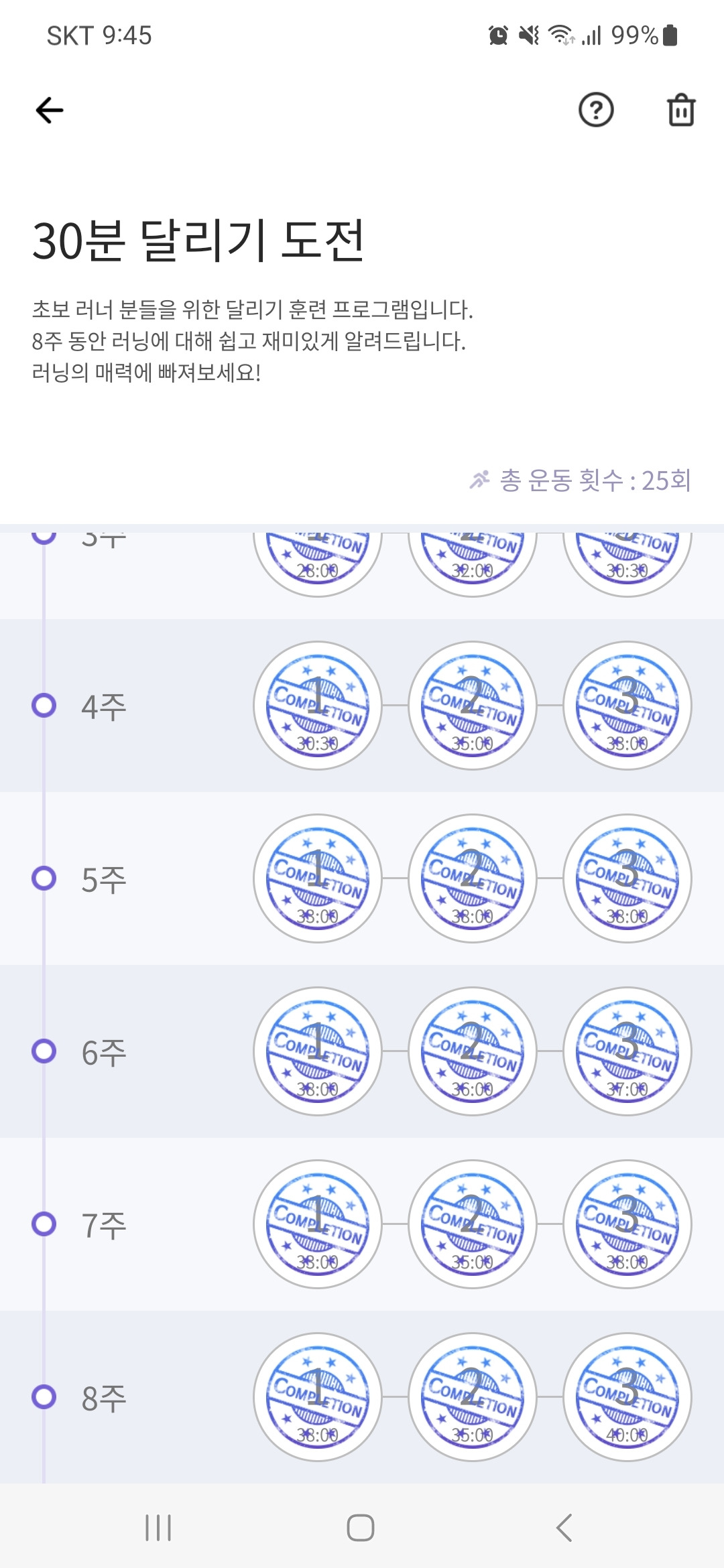Select the 4주 week marker circle
Viewport: 724px width, 1568px height.
[x=44, y=706]
